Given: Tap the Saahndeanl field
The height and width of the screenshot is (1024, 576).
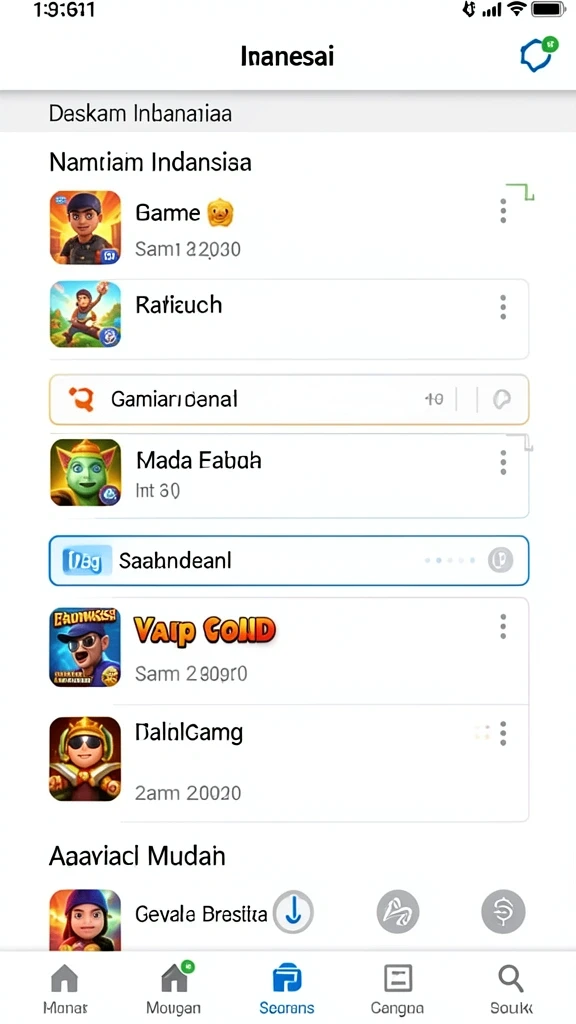Looking at the screenshot, I should 288,560.
